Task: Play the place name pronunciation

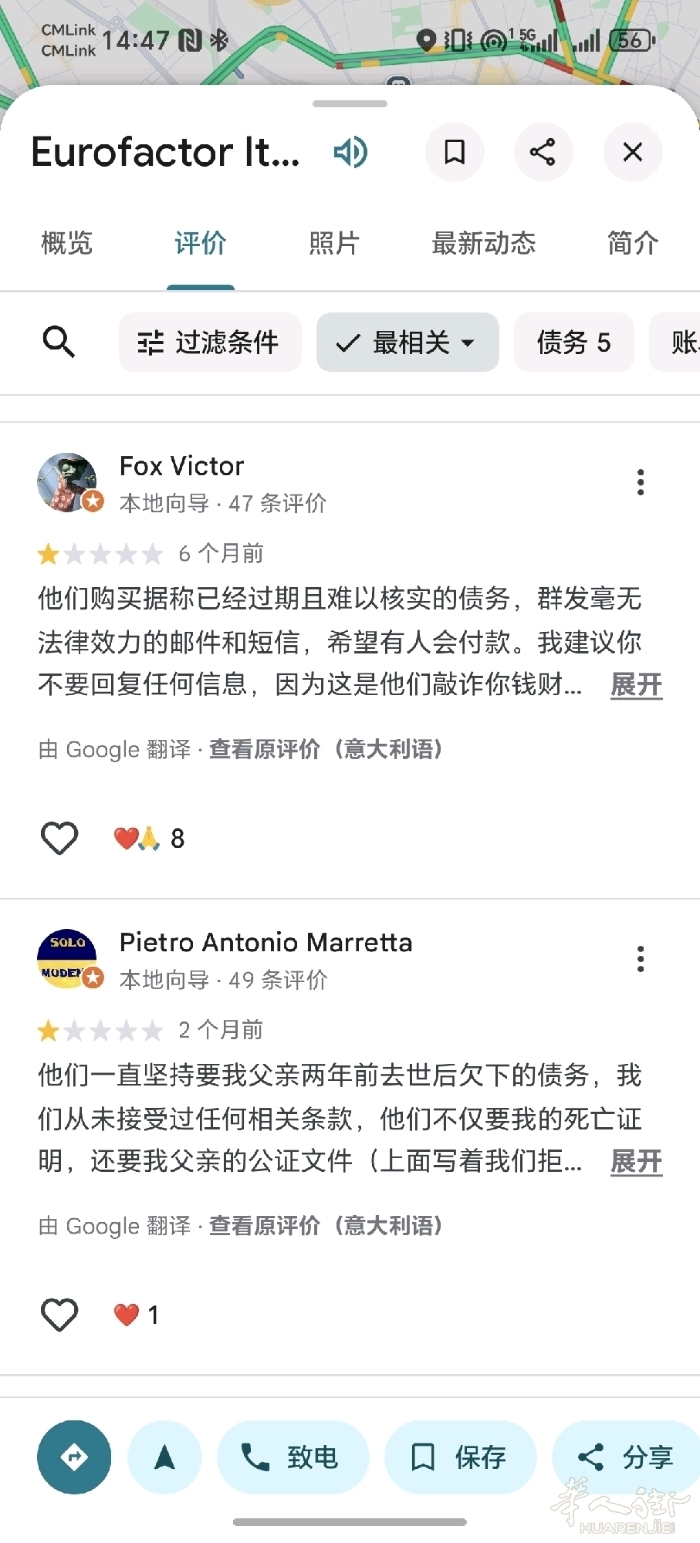Action: [x=351, y=152]
